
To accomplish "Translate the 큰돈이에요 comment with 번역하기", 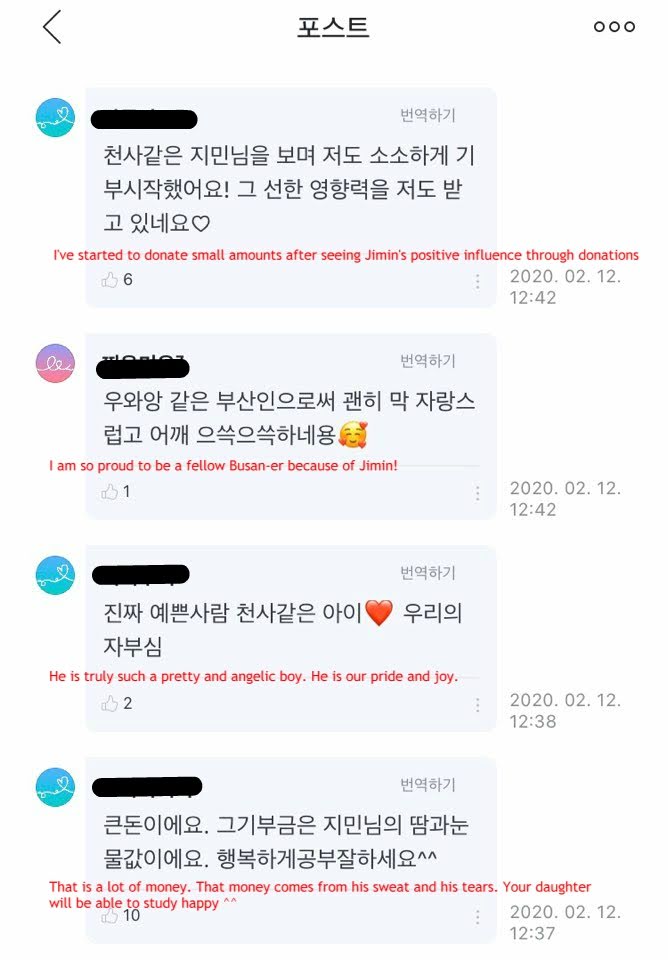I will [x=427, y=784].
